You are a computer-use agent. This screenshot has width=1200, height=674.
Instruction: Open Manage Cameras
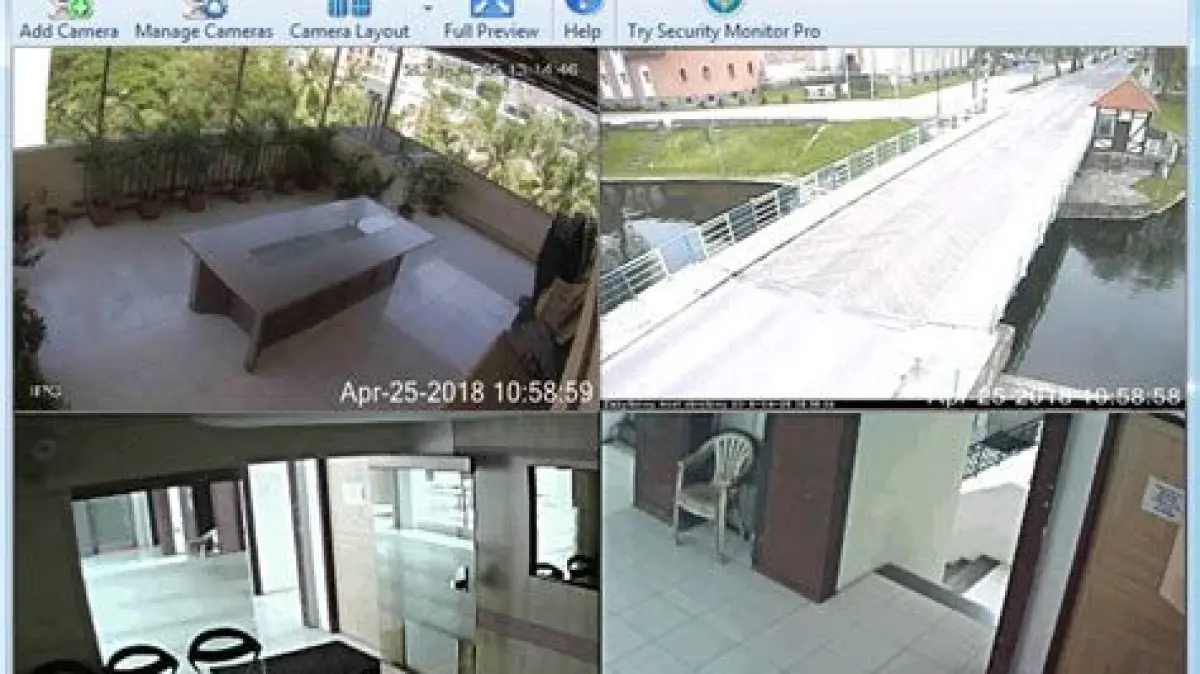pos(204,21)
